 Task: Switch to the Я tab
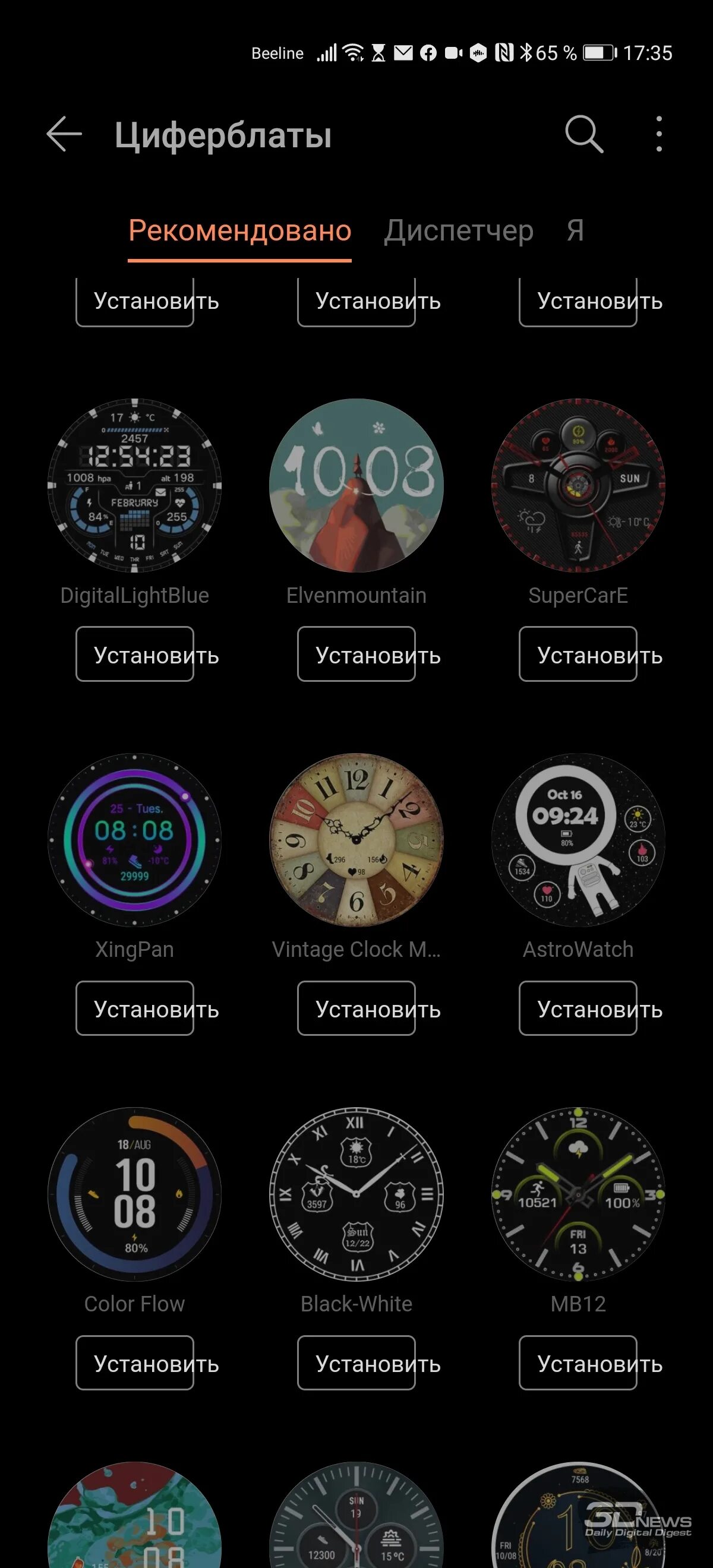pos(575,230)
